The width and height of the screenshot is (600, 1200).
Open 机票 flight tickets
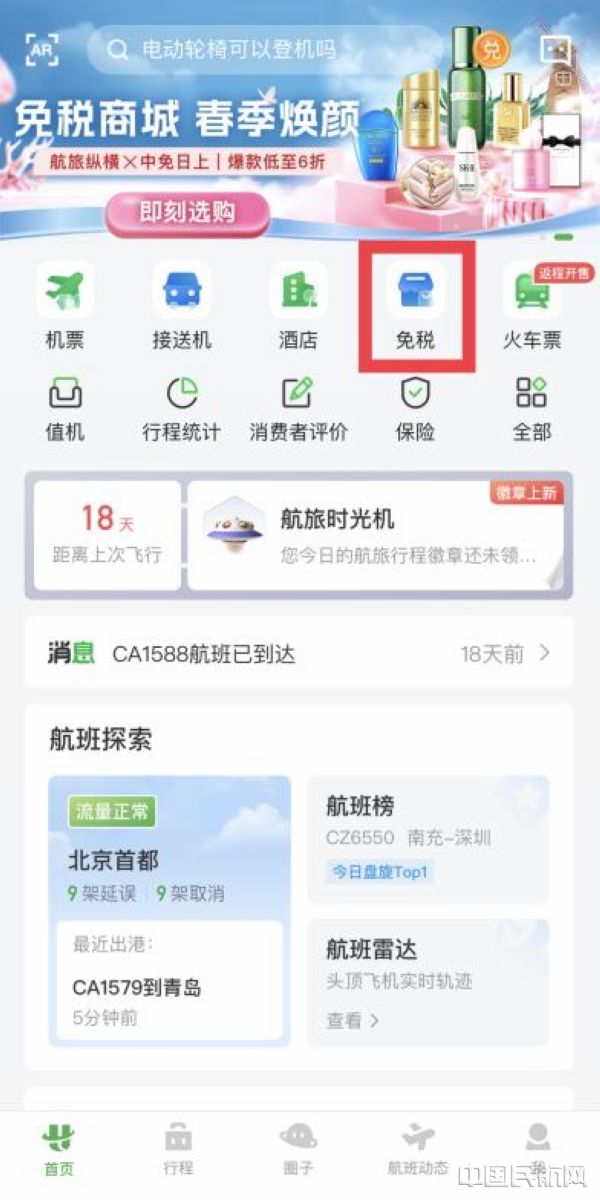click(x=65, y=305)
